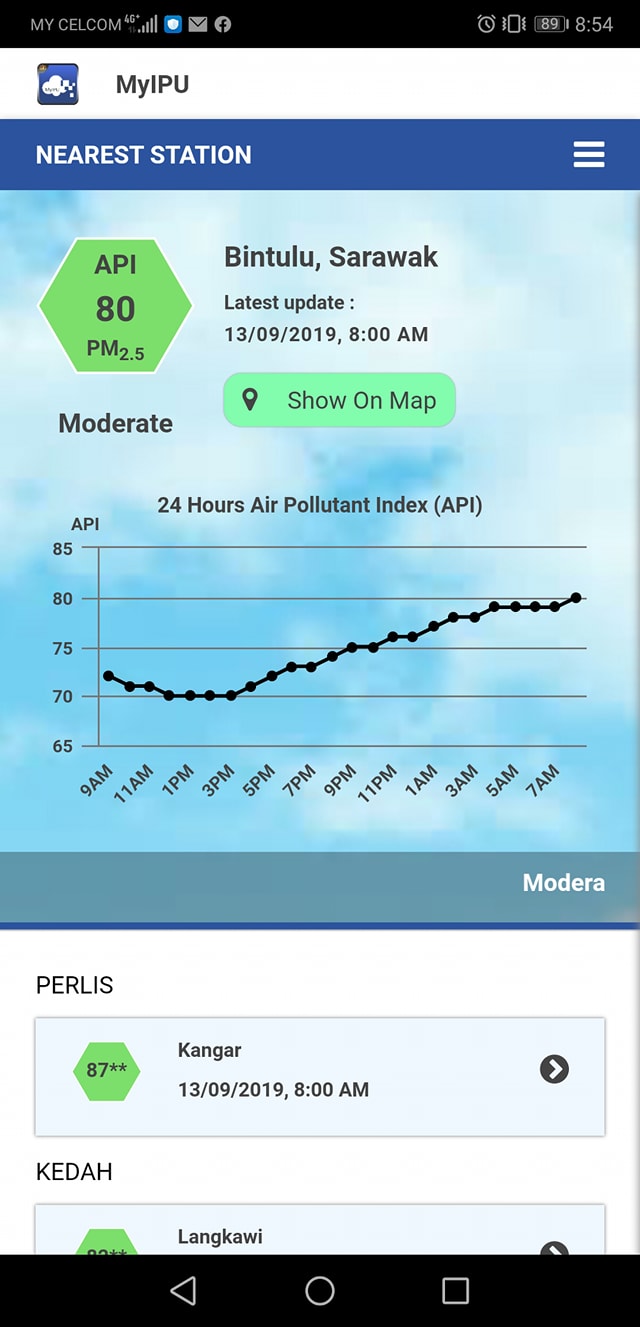This screenshot has height=1327, width=640.
Task: Tap the arrow on Kangar row
Action: [x=554, y=1069]
